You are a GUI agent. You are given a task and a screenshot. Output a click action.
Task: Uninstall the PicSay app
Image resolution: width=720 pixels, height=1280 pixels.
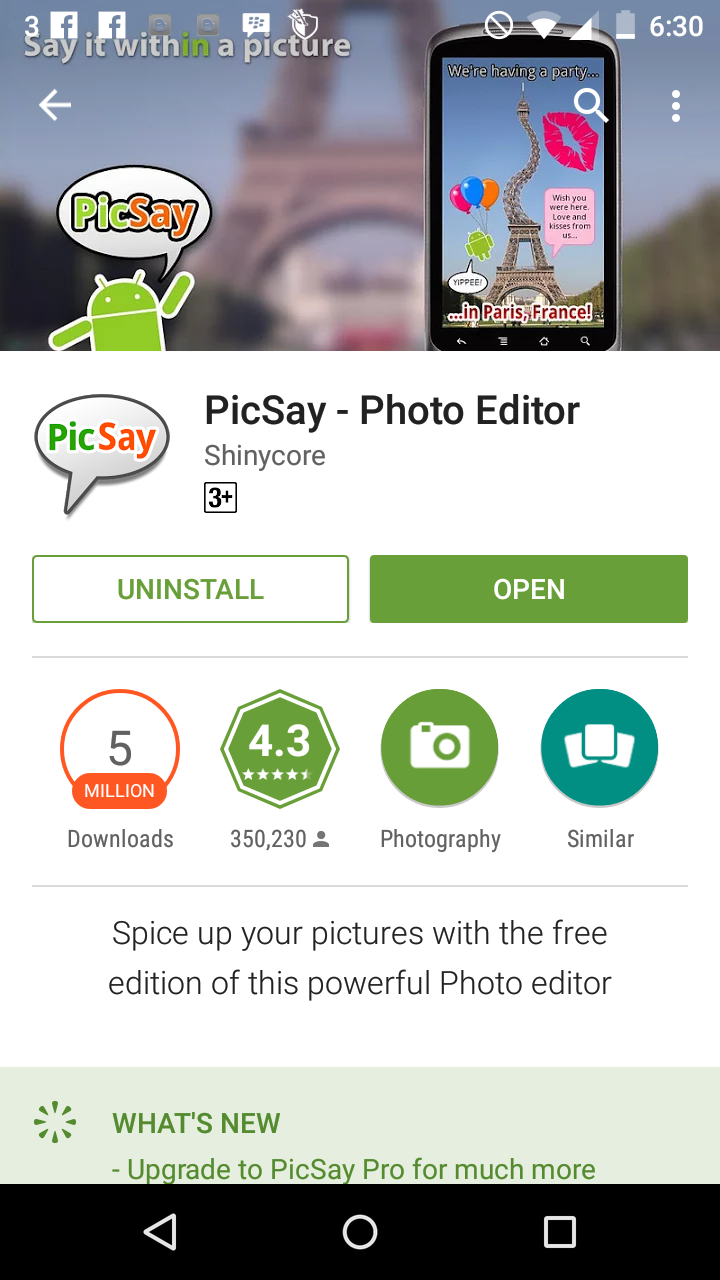(x=190, y=589)
